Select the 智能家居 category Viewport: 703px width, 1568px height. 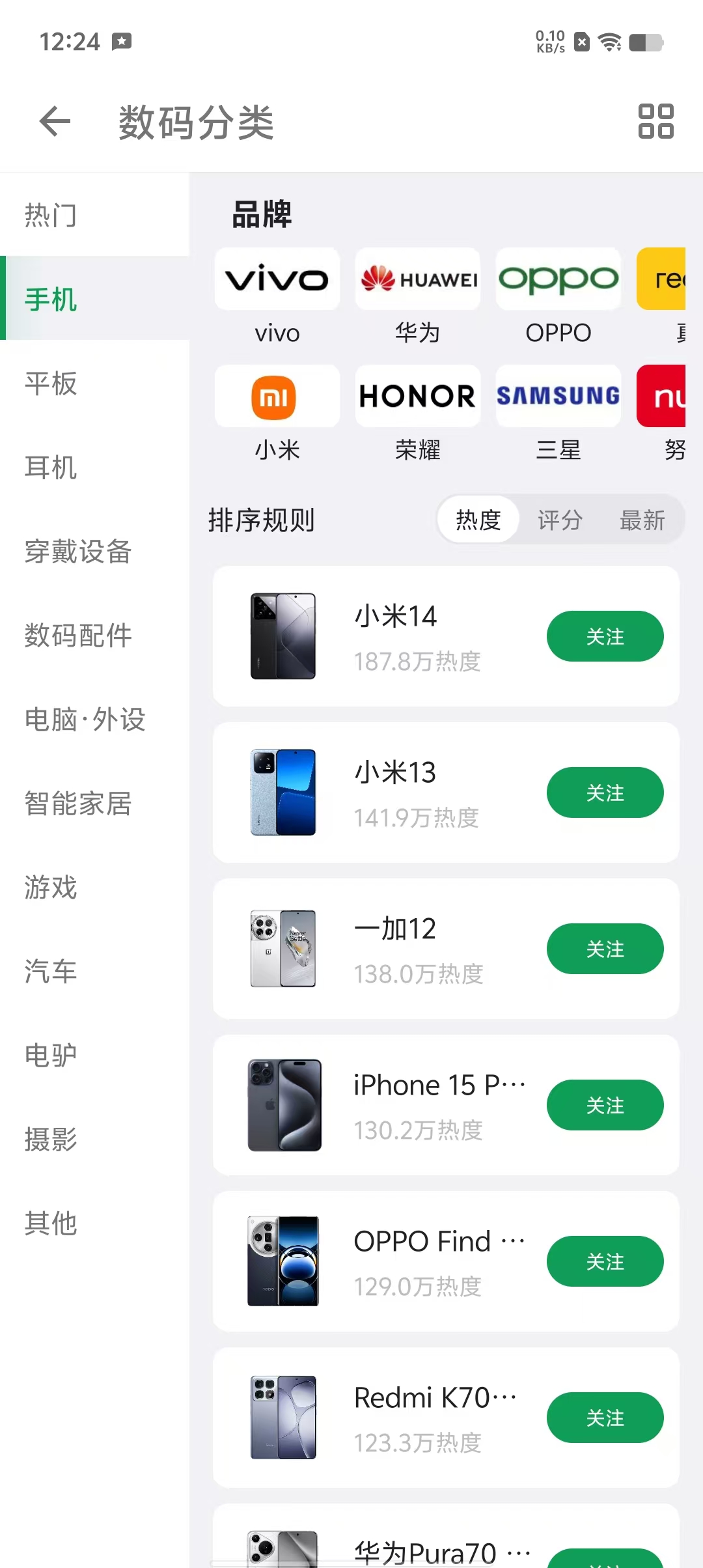point(78,804)
